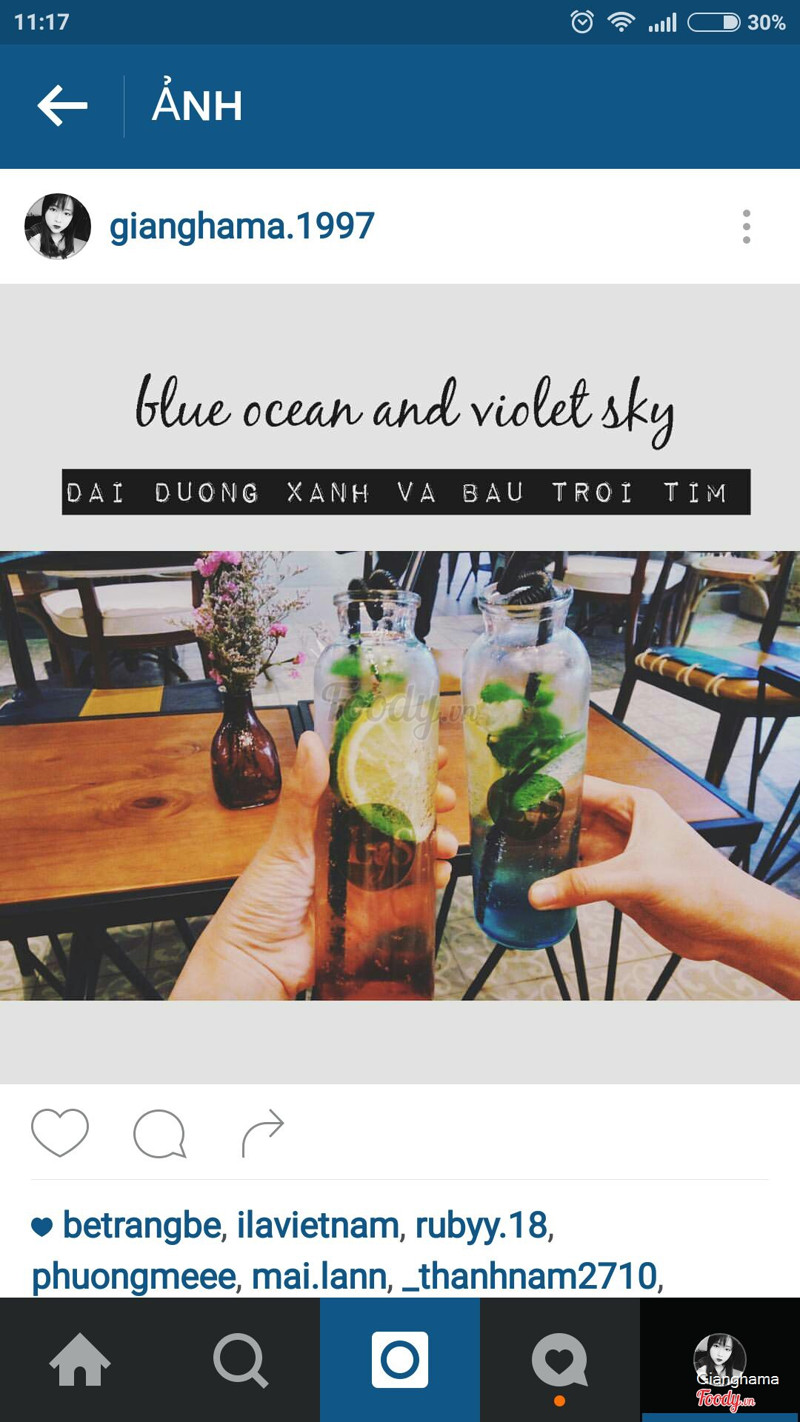Open the post's three-dot options menu
The height and width of the screenshot is (1422, 800).
pyautogui.click(x=746, y=227)
